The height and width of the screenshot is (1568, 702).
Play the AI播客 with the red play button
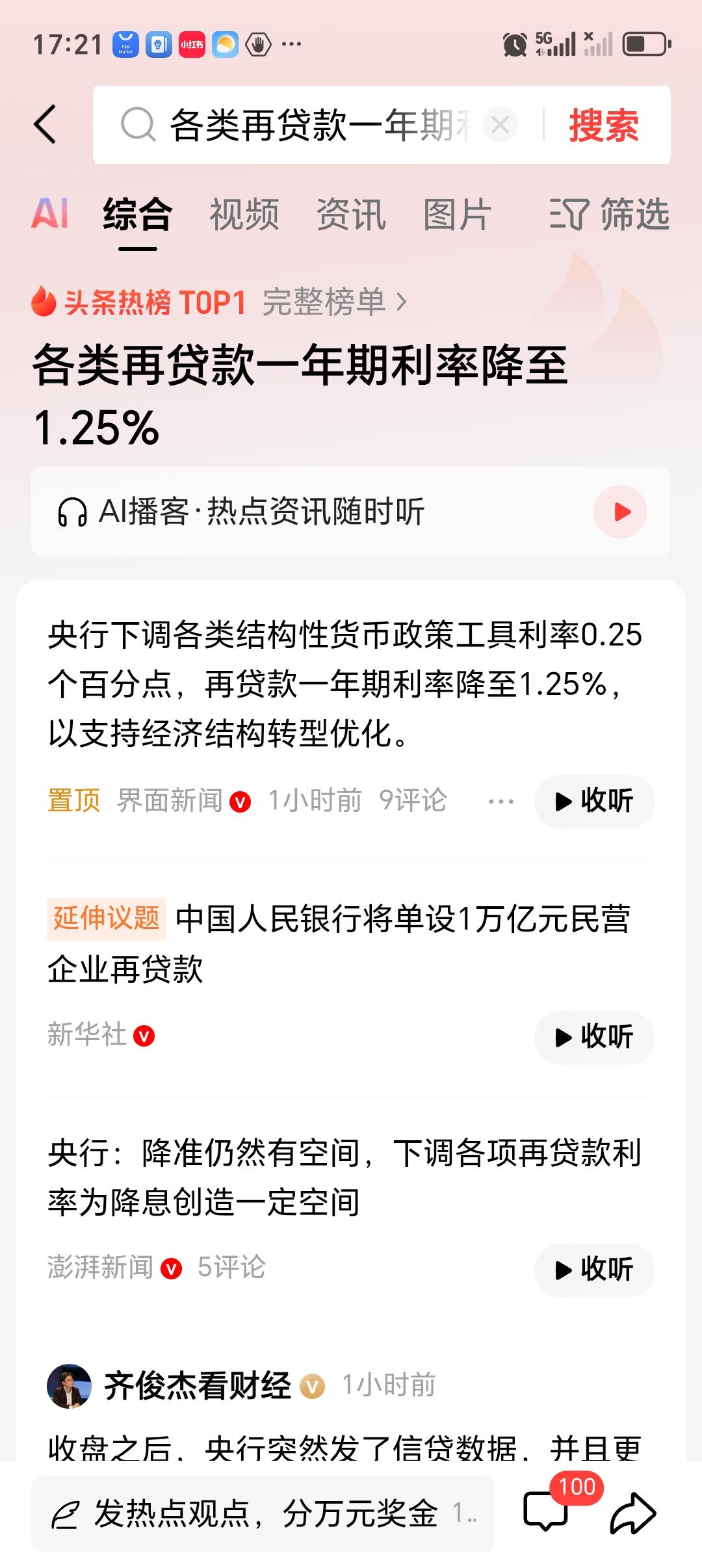(621, 512)
